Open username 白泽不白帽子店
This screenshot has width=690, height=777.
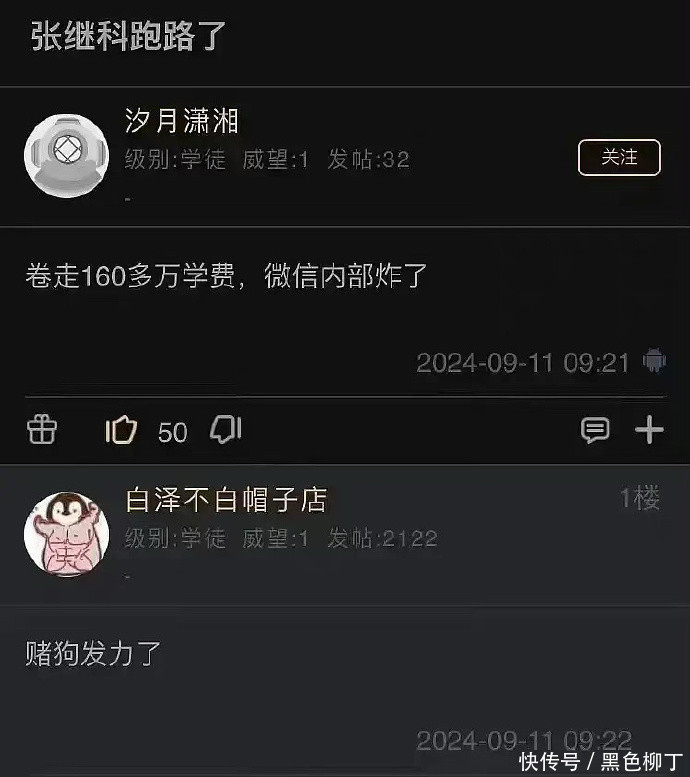tap(226, 499)
